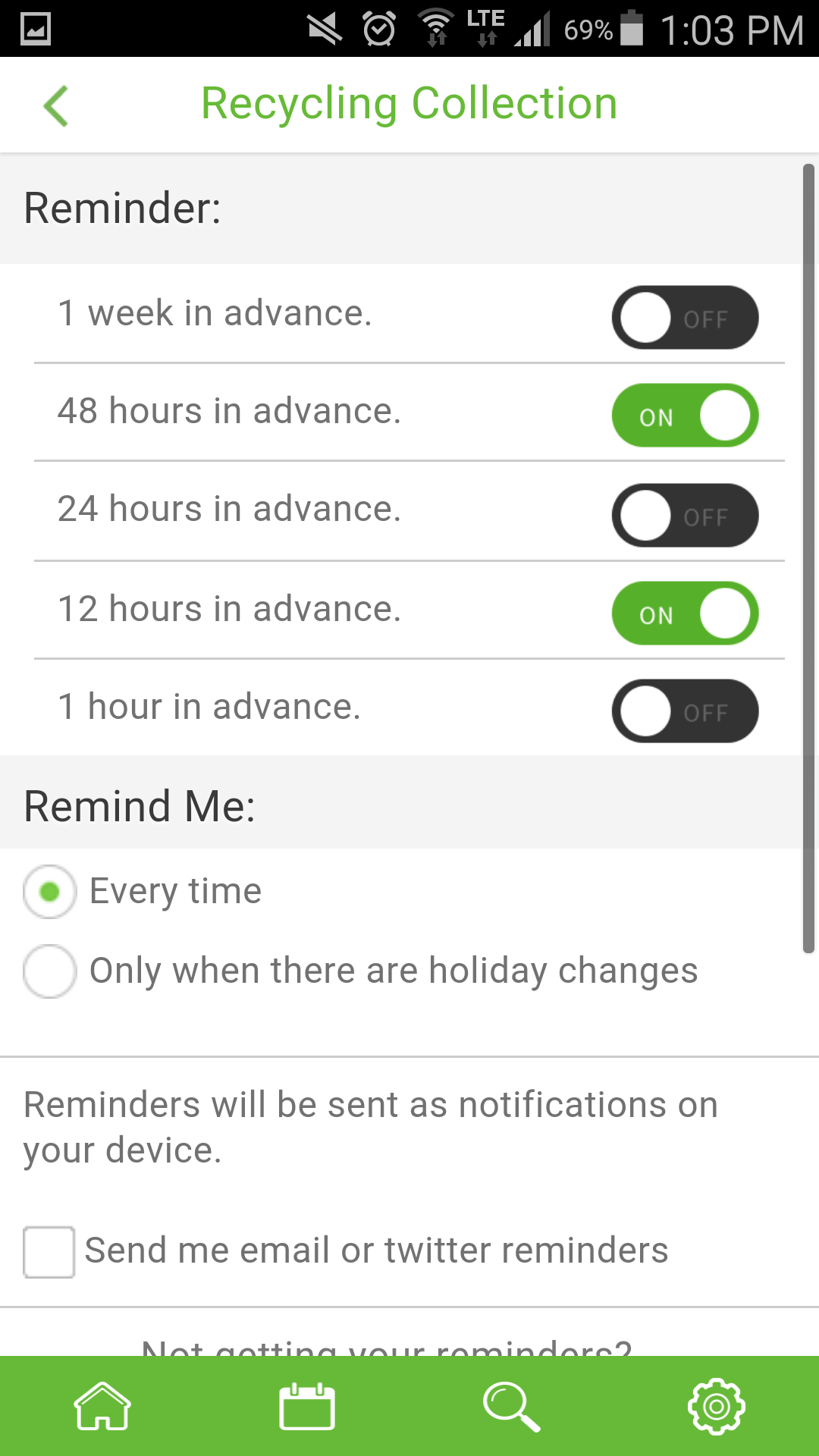This screenshot has height=1456, width=819.
Task: Check Send me email or twitter reminders
Action: tap(49, 1252)
